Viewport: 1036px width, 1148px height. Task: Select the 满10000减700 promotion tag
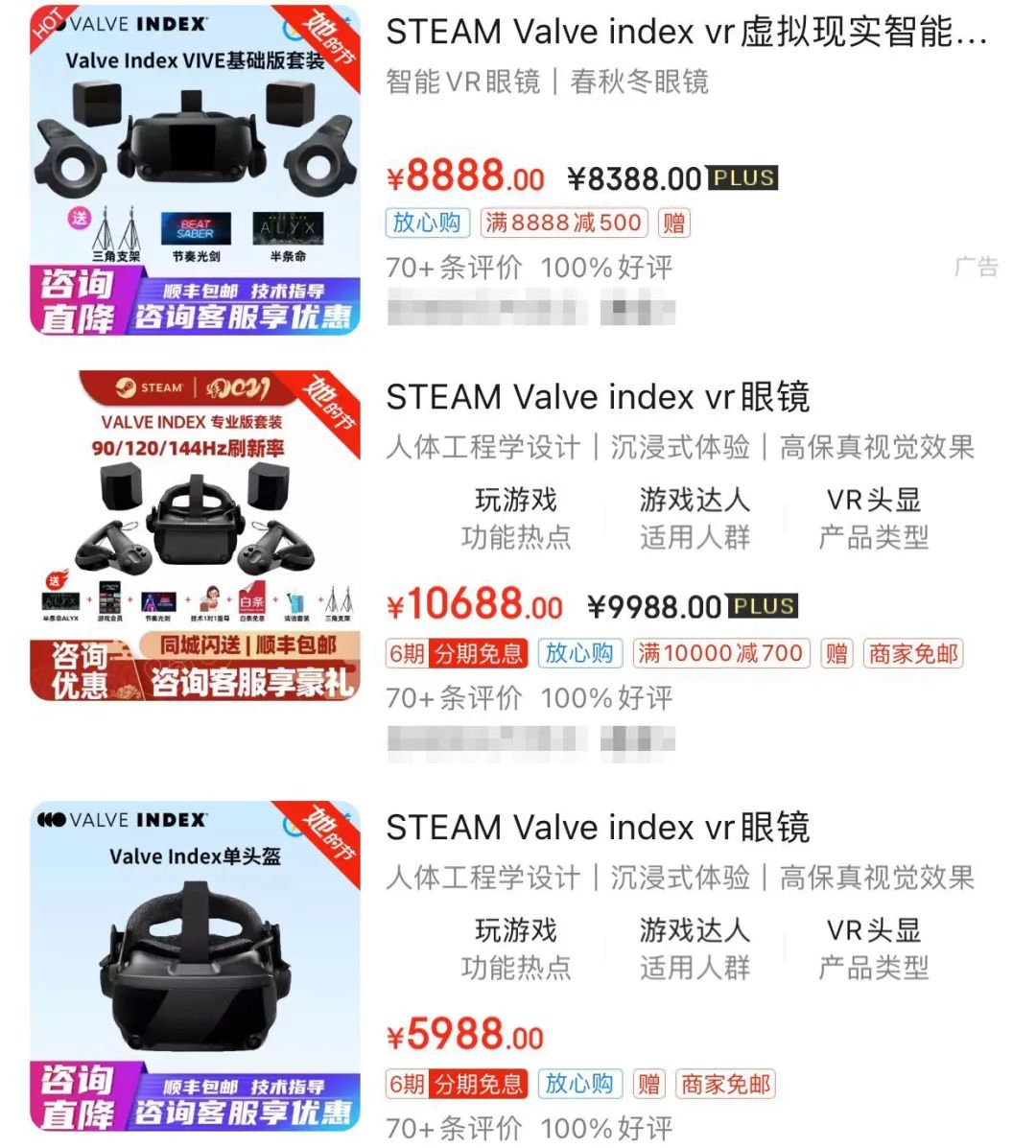pyautogui.click(x=721, y=653)
